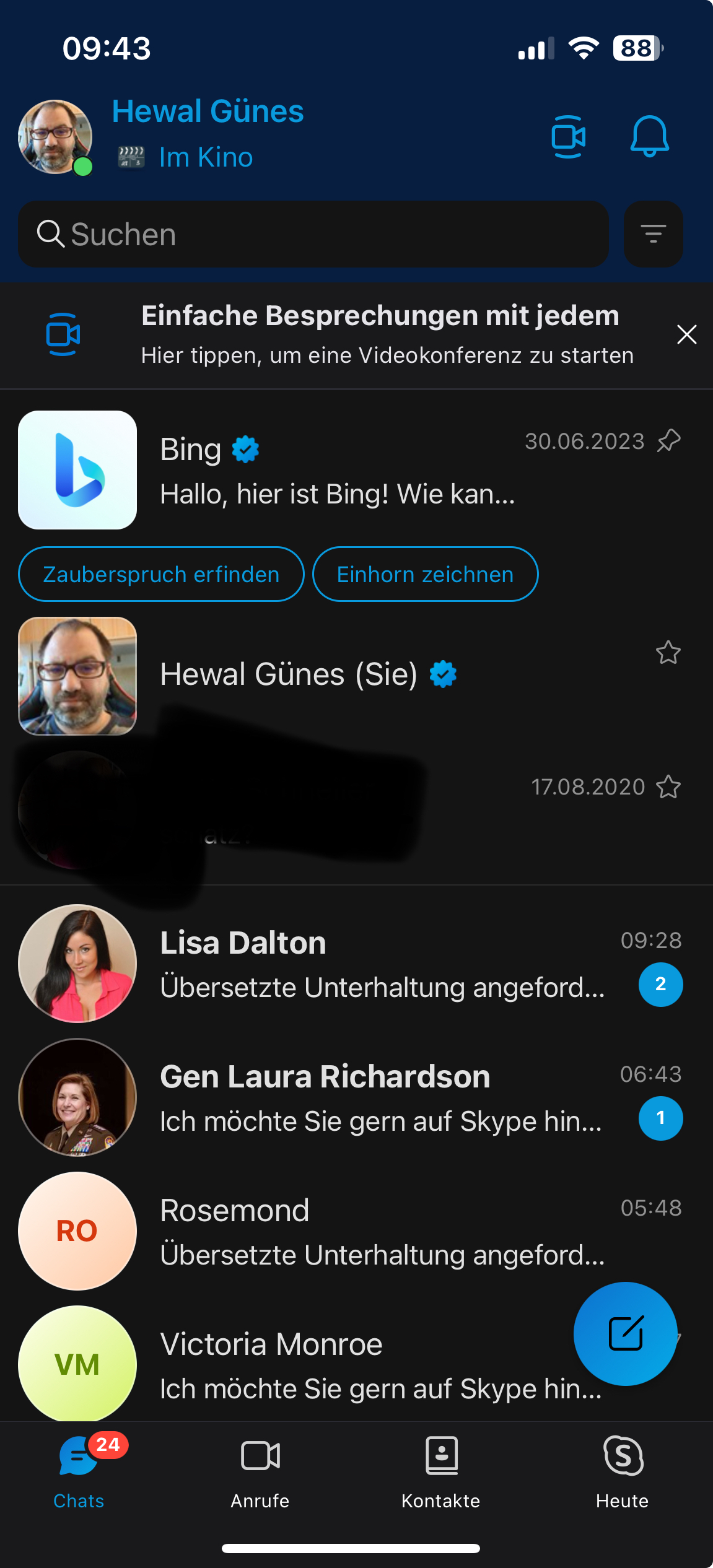Switch to the Anrufe tab

(x=260, y=1471)
